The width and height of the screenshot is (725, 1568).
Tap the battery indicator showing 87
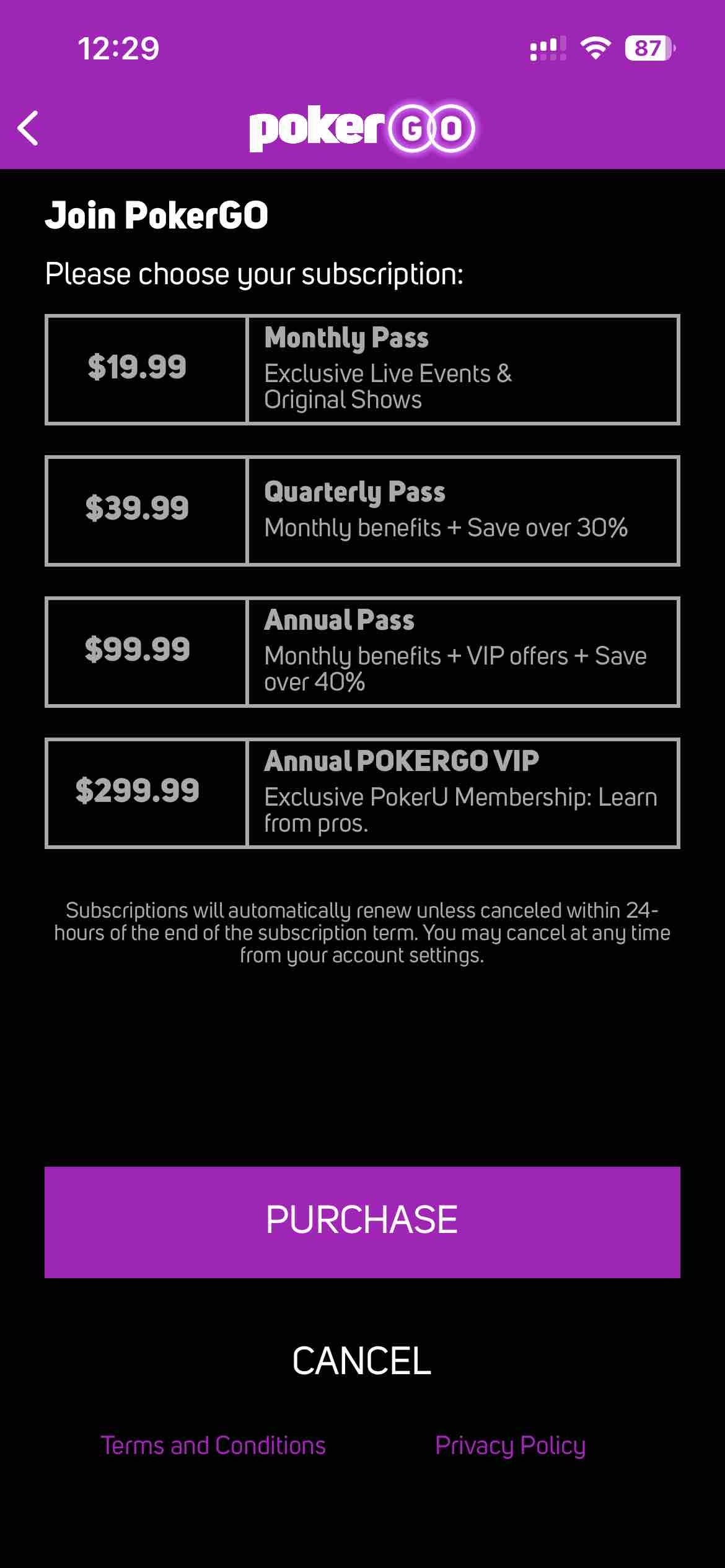647,49
